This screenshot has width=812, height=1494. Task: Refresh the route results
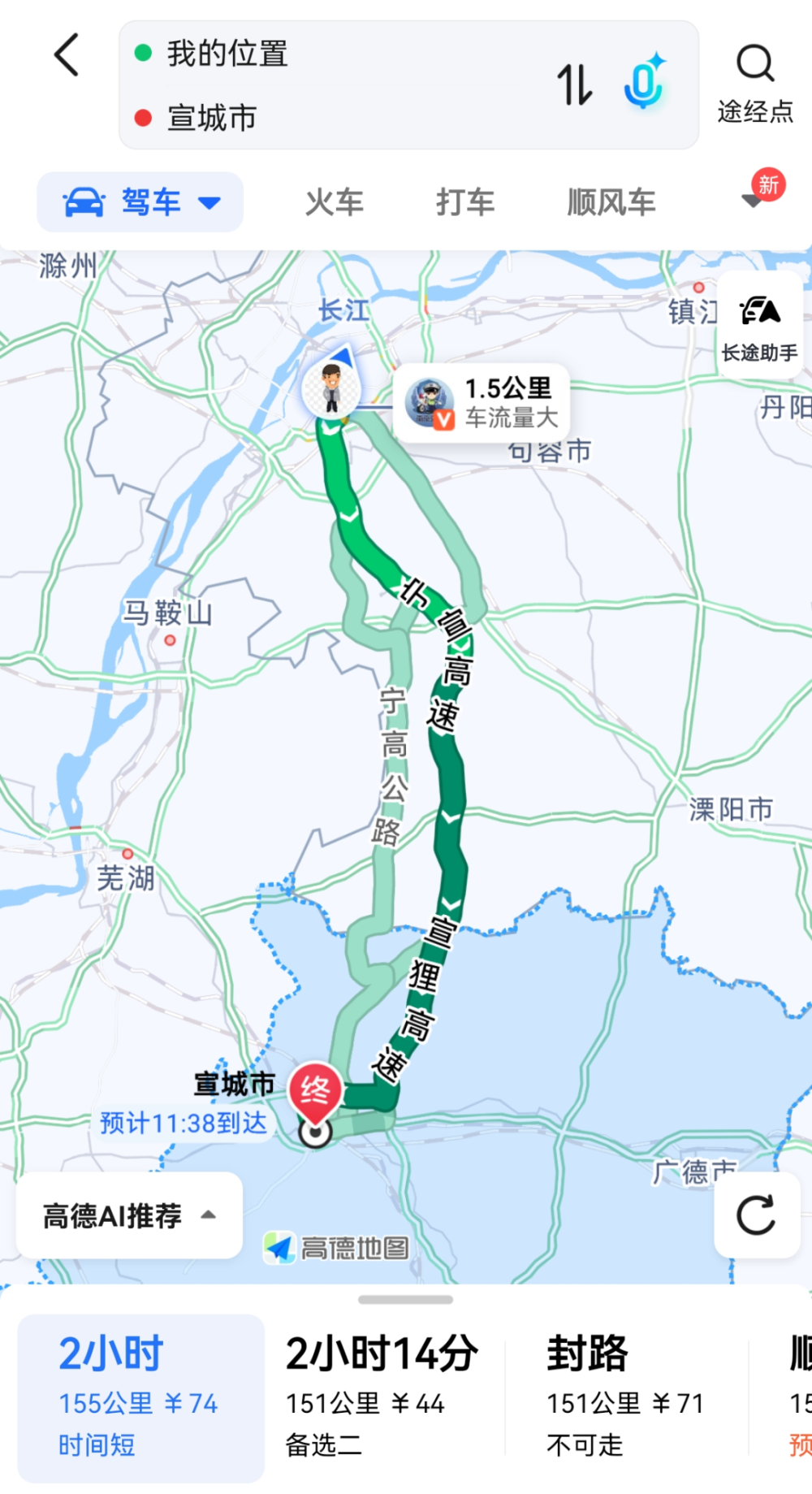point(756,1215)
